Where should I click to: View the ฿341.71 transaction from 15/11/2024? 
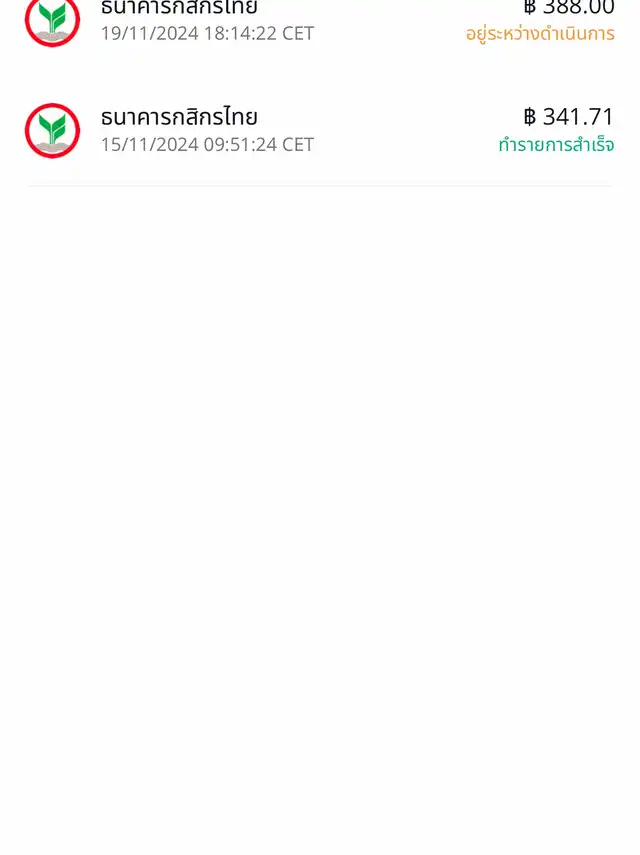point(320,130)
